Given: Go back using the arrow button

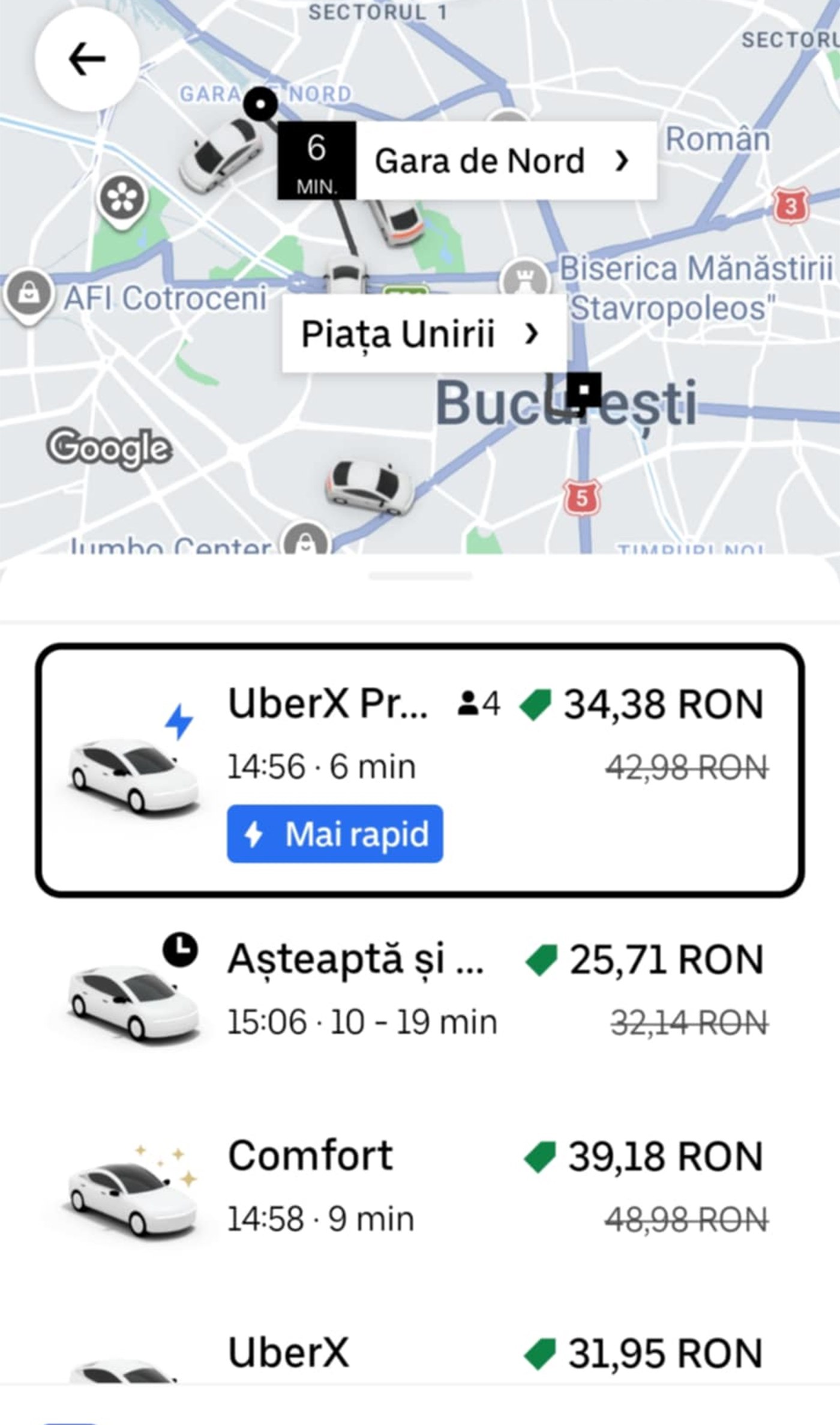Looking at the screenshot, I should point(87,59).
